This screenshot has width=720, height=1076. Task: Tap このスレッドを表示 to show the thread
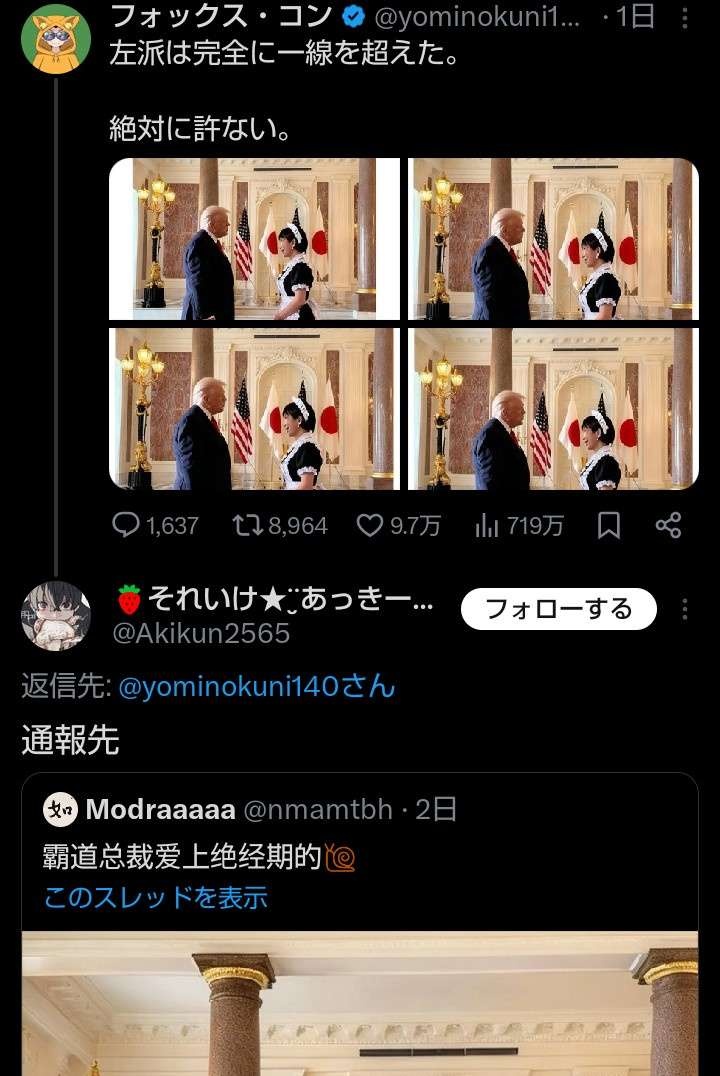(155, 897)
